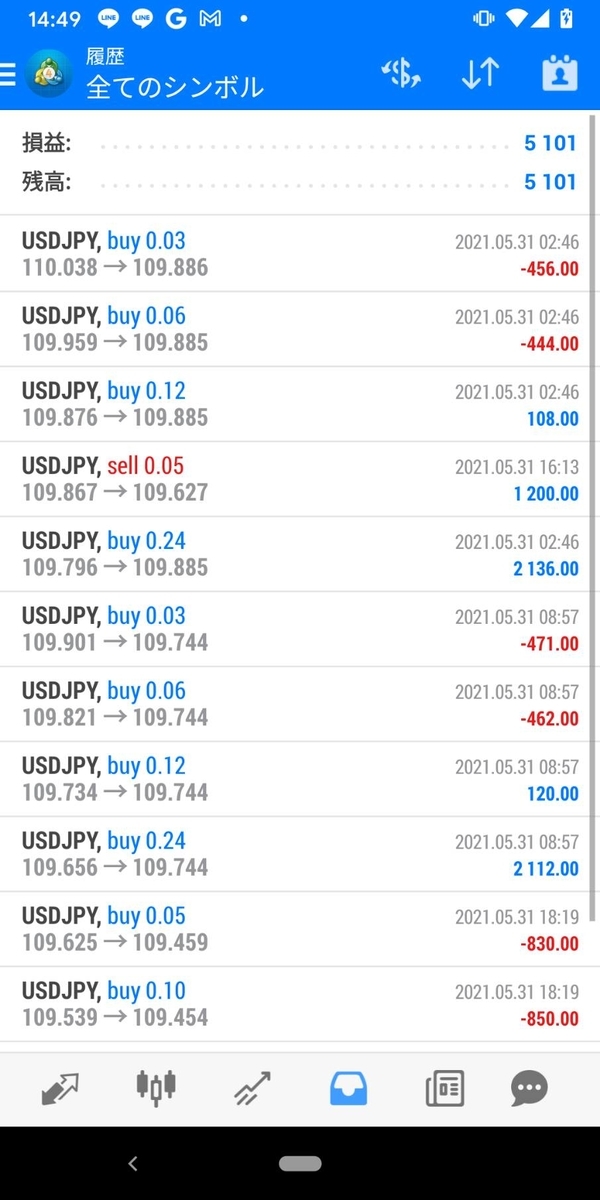Open the date range calendar
Image resolution: width=600 pixels, height=1200 pixels.
pos(560,75)
